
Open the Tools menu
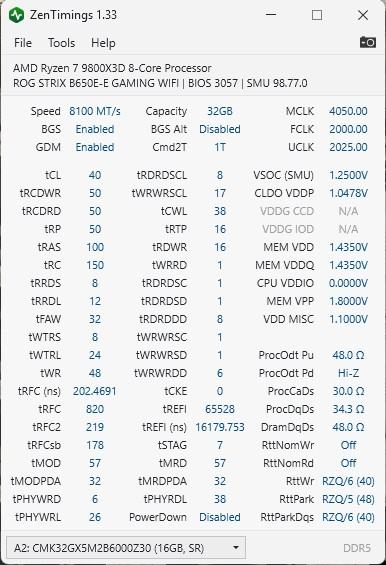[x=62, y=43]
